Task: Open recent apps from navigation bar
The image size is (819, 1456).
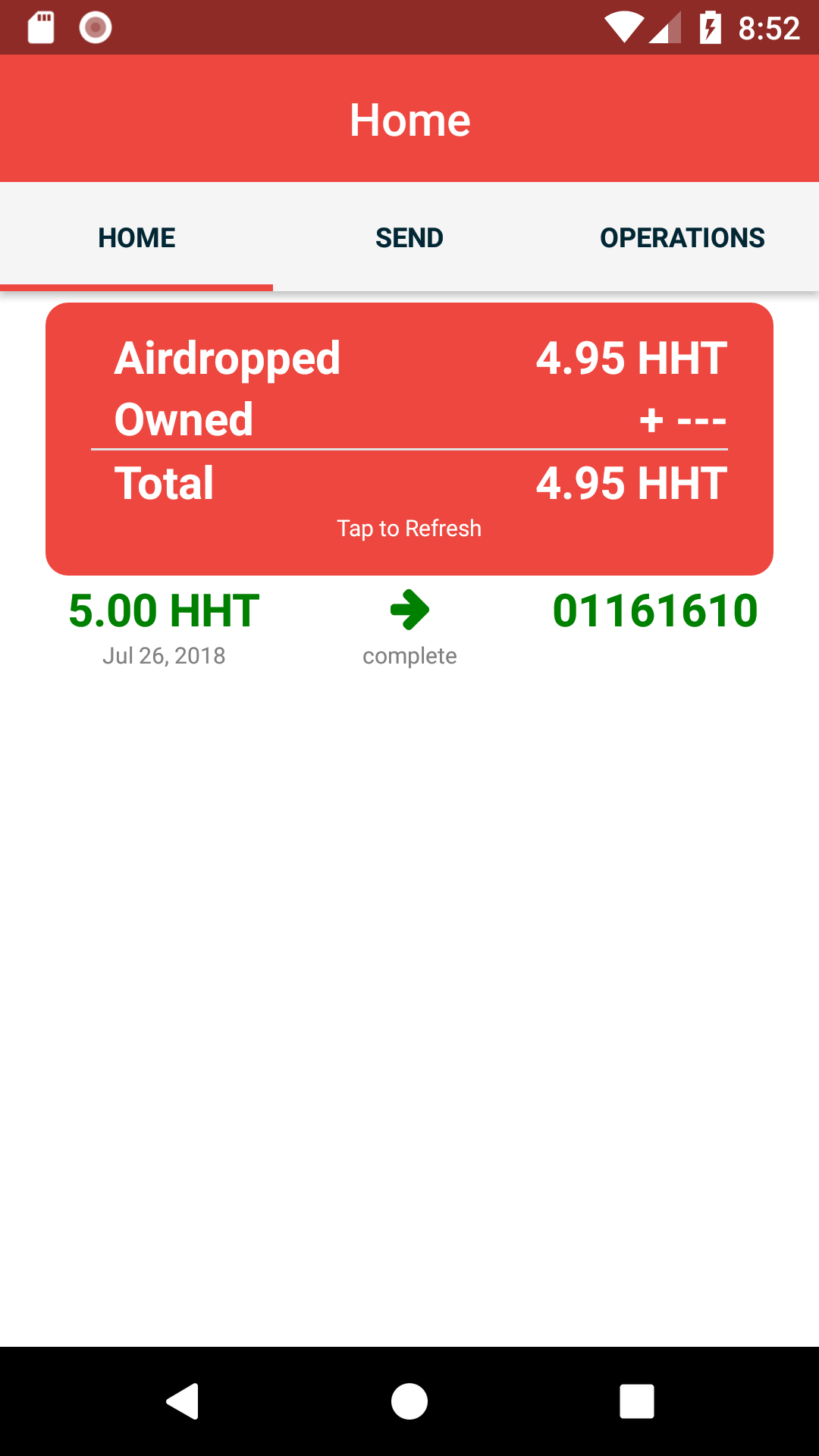Action: point(637,1401)
